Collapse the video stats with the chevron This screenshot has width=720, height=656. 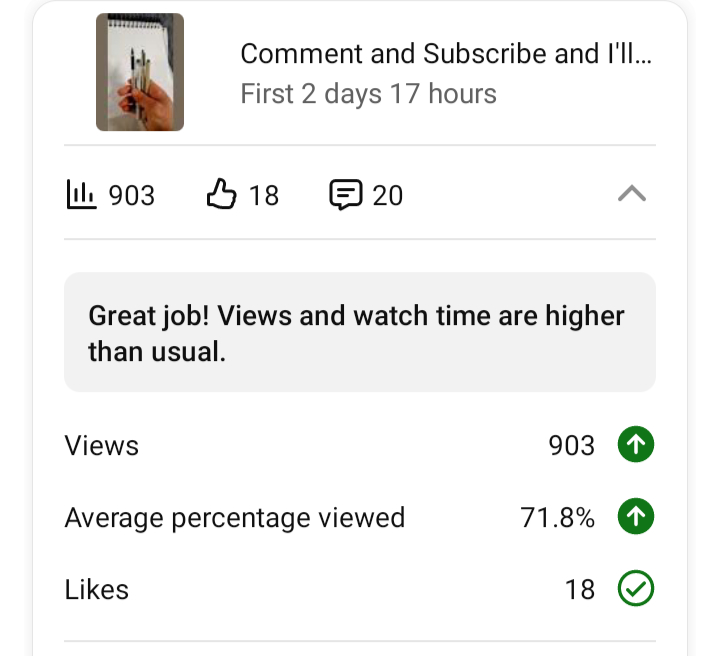coord(632,194)
